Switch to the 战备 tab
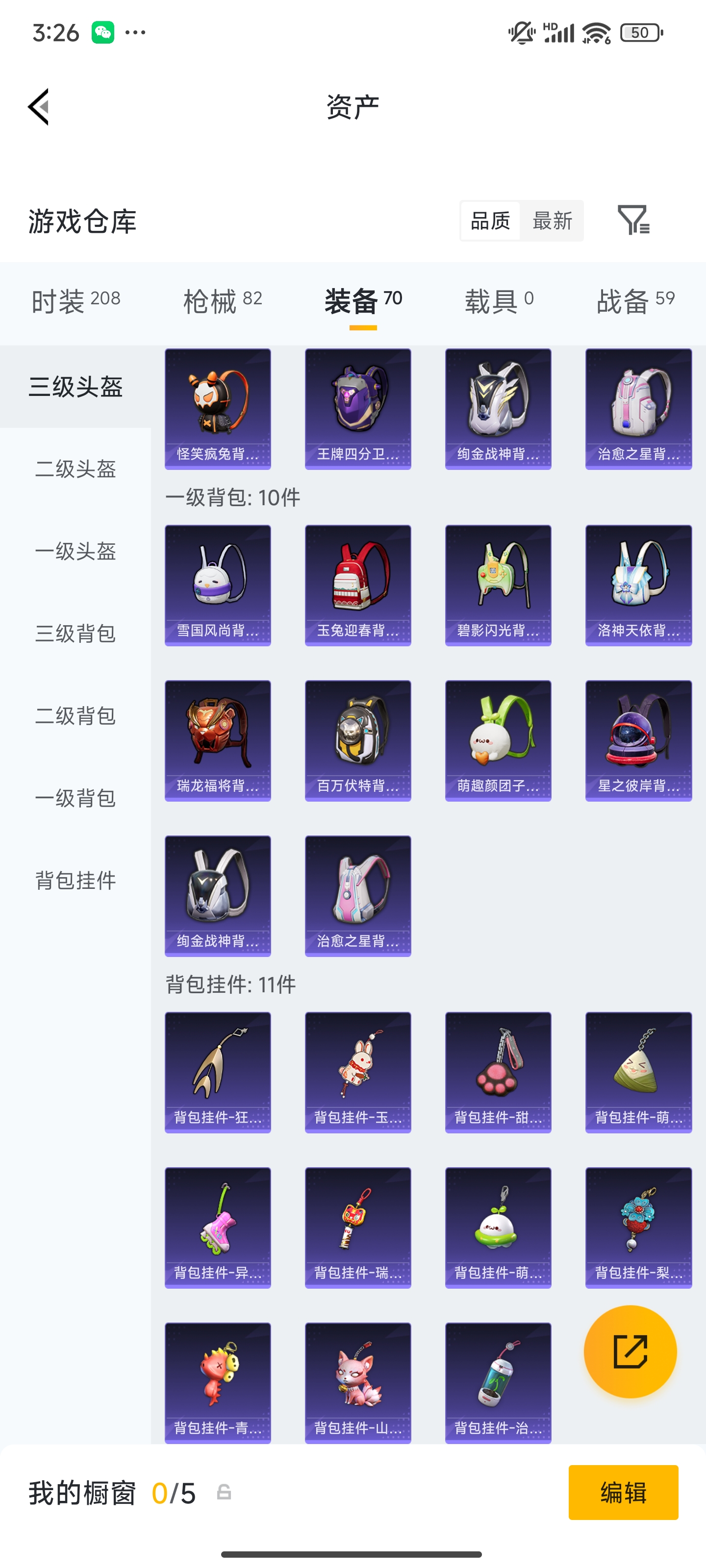Screen dimensions: 706x1568 point(635,301)
